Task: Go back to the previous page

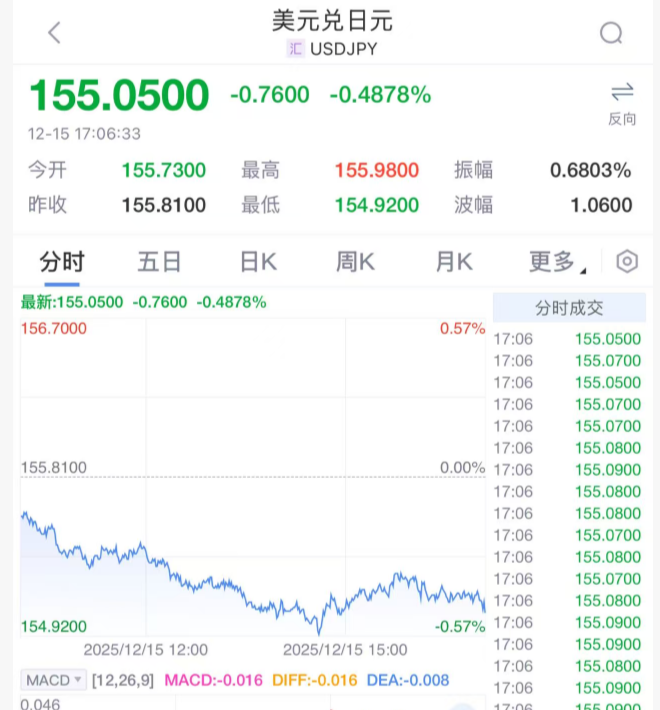Action: tap(54, 33)
